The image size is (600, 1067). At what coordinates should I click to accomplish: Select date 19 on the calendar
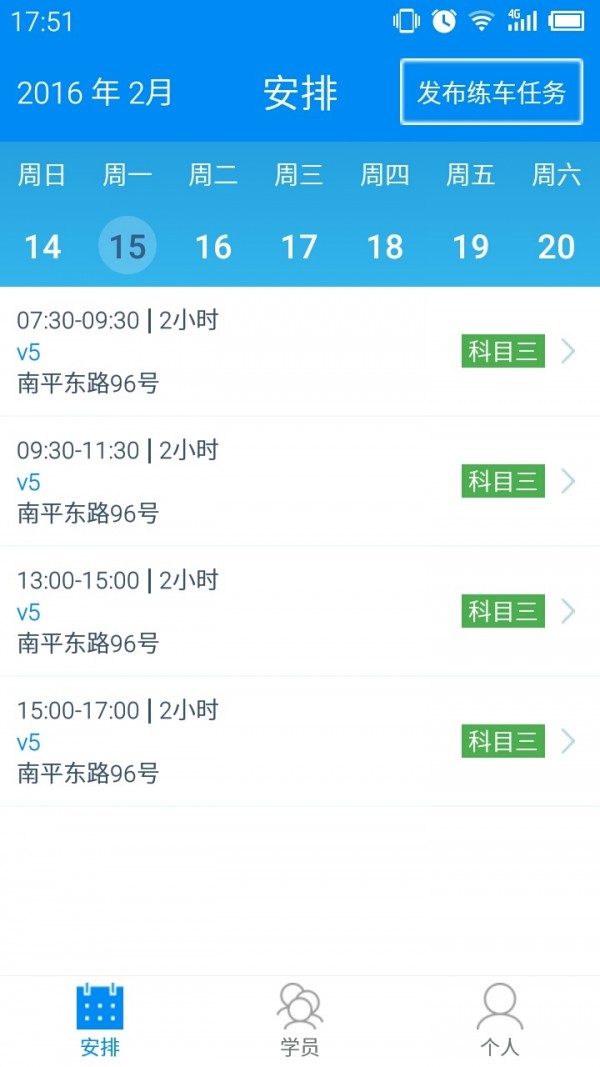pyautogui.click(x=471, y=246)
